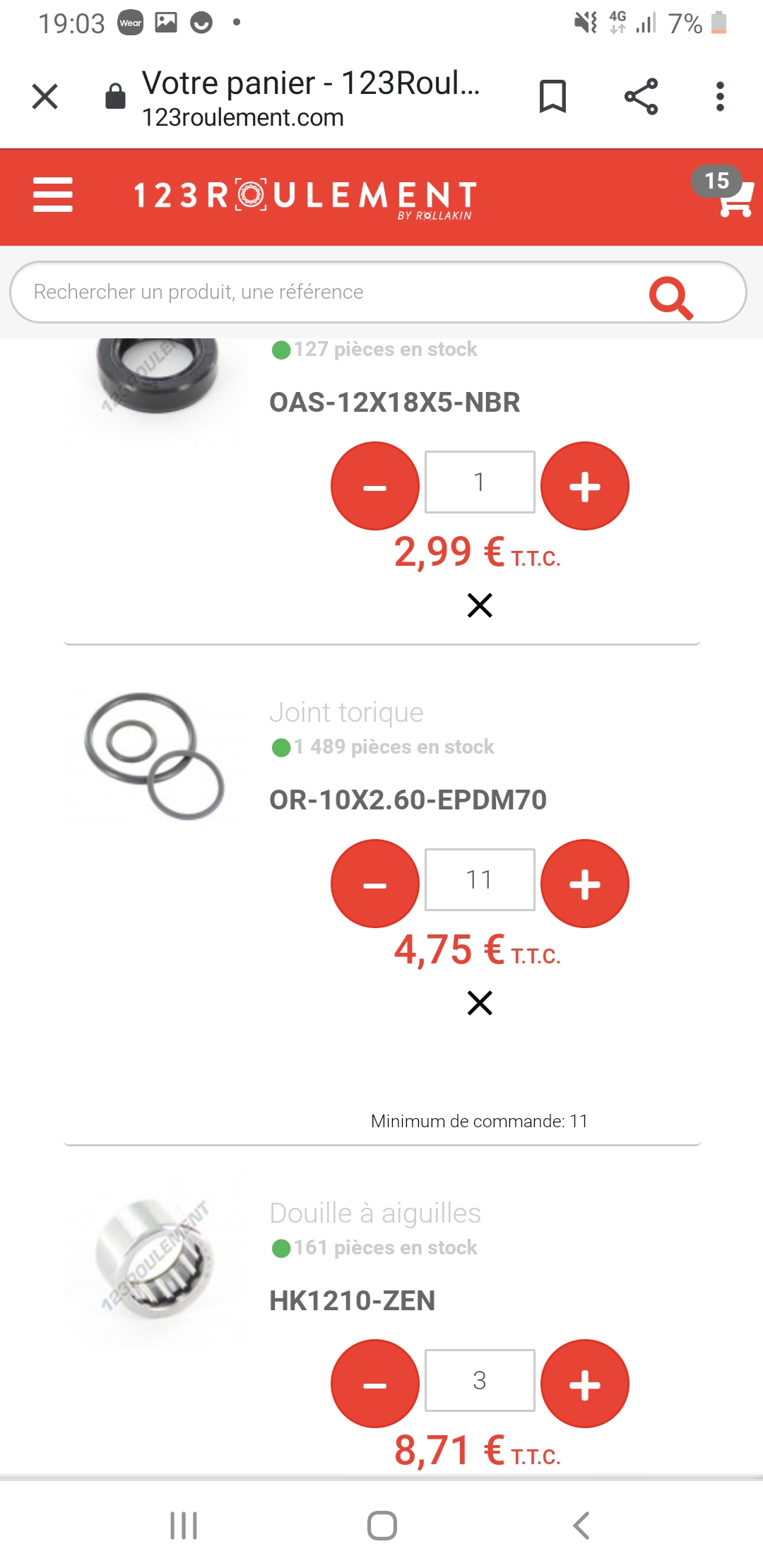Decrease quantity of HK1210-ZEN

pos(375,1384)
